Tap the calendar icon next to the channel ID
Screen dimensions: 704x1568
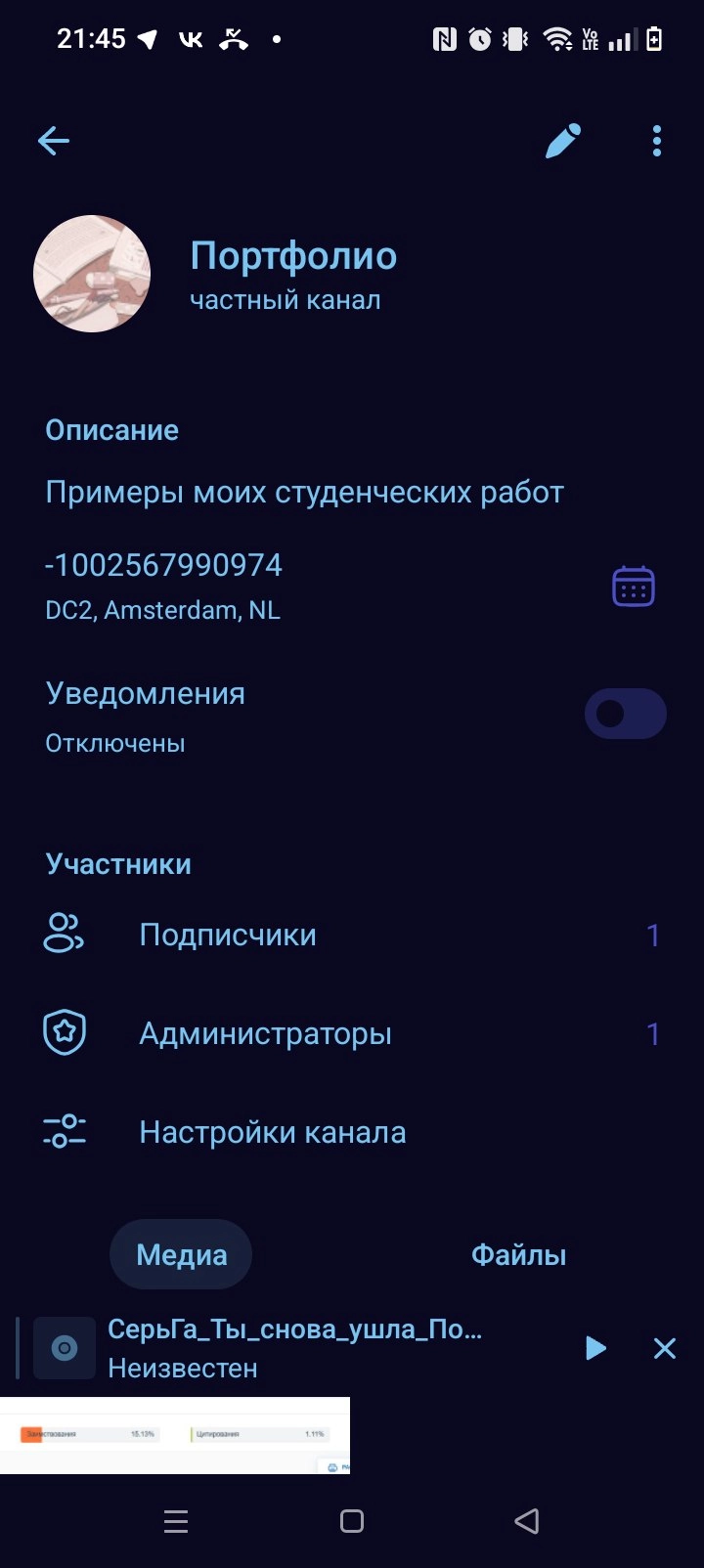(633, 587)
